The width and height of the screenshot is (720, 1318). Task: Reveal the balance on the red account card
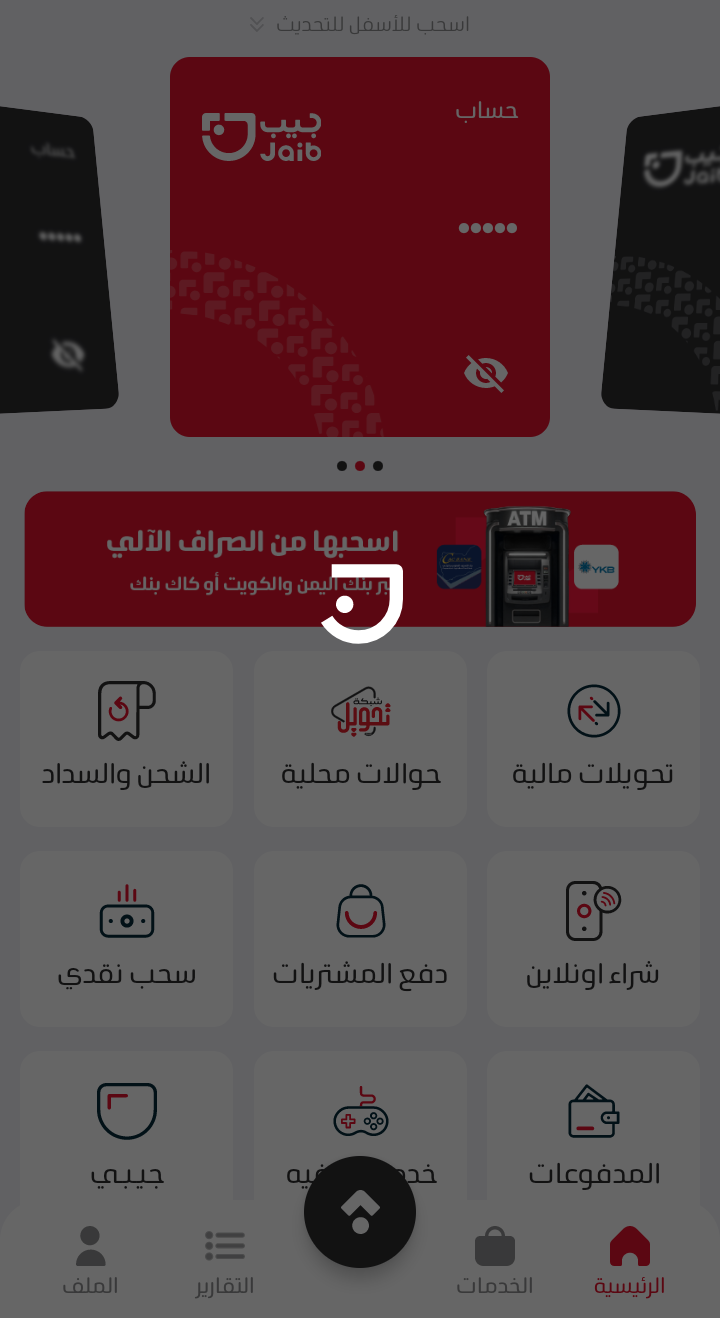click(x=486, y=373)
